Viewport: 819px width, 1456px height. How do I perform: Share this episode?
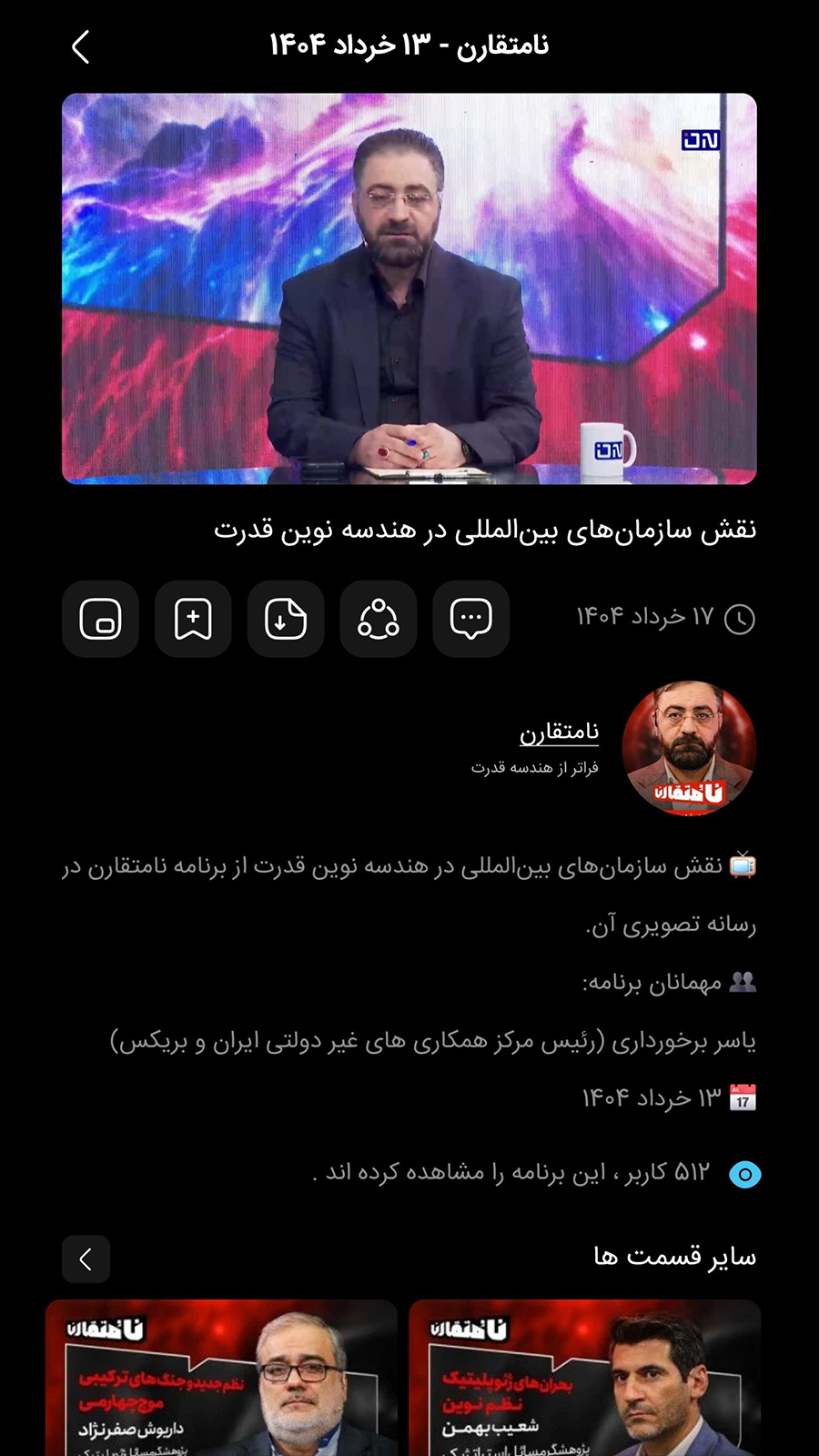[378, 619]
